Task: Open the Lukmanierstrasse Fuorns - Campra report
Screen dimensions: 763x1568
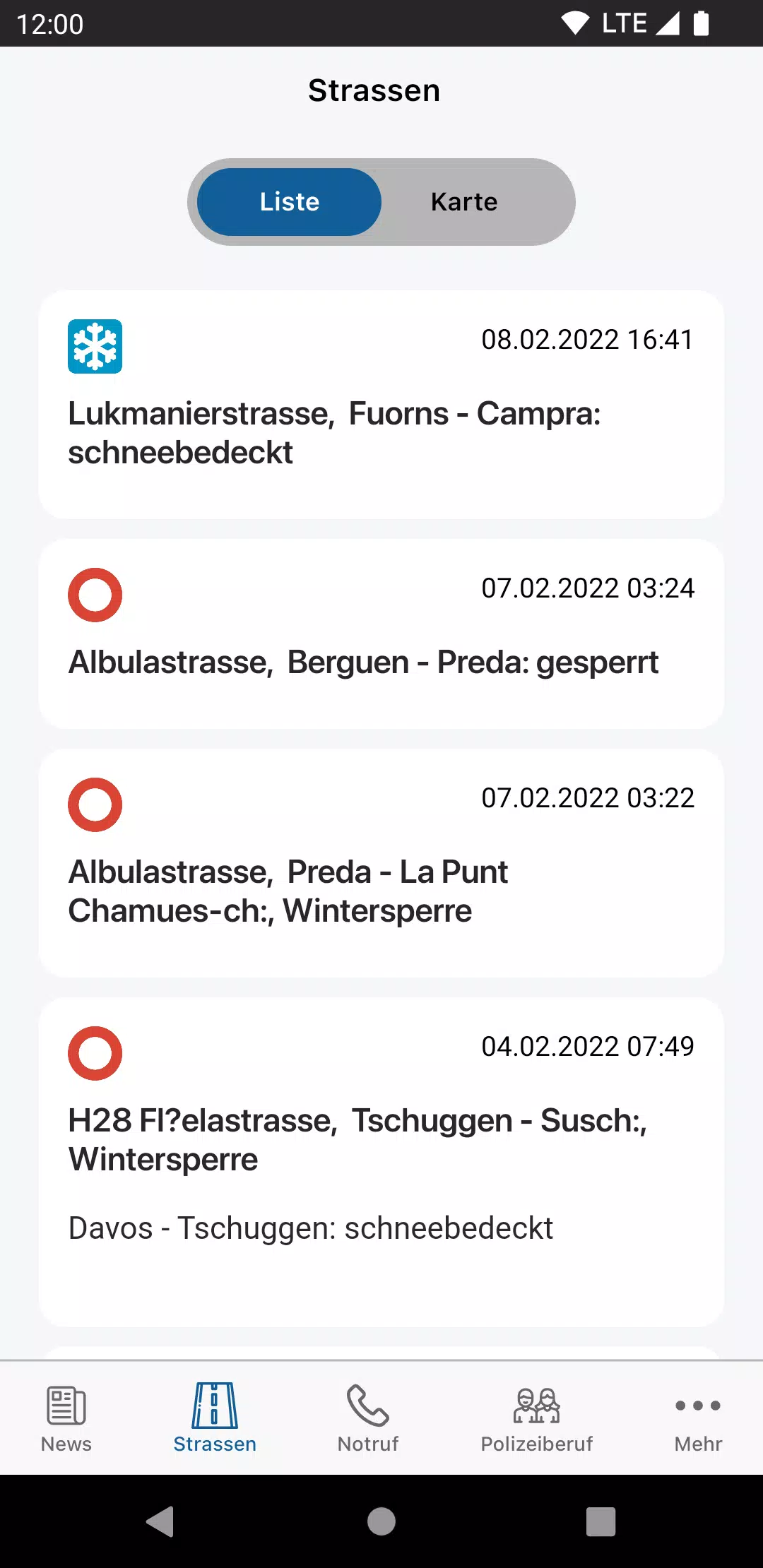Action: click(x=381, y=405)
